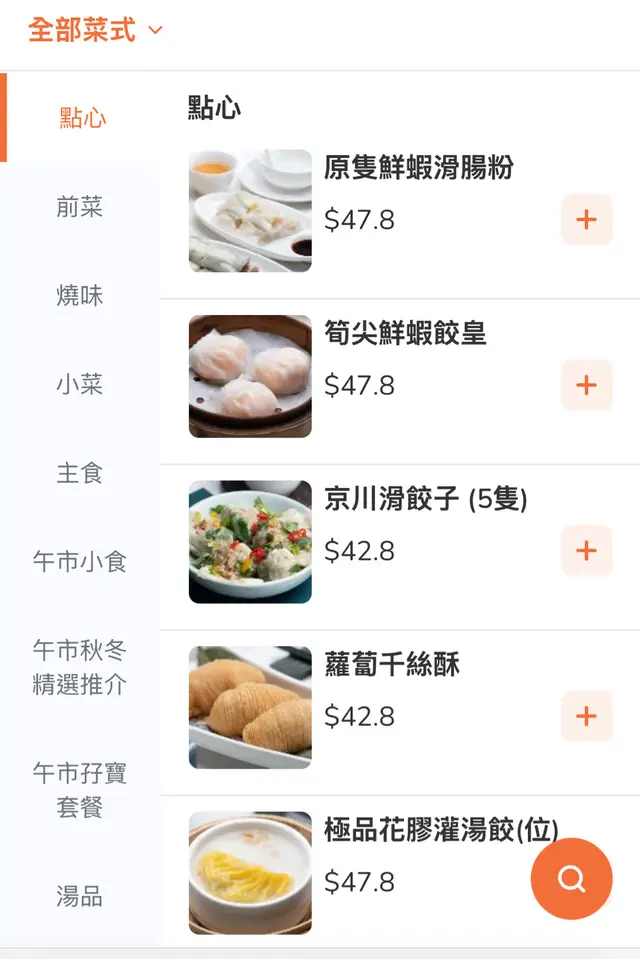
Task: View the 極品花膠灌湯餃(位) dish photo
Action: 250,873
